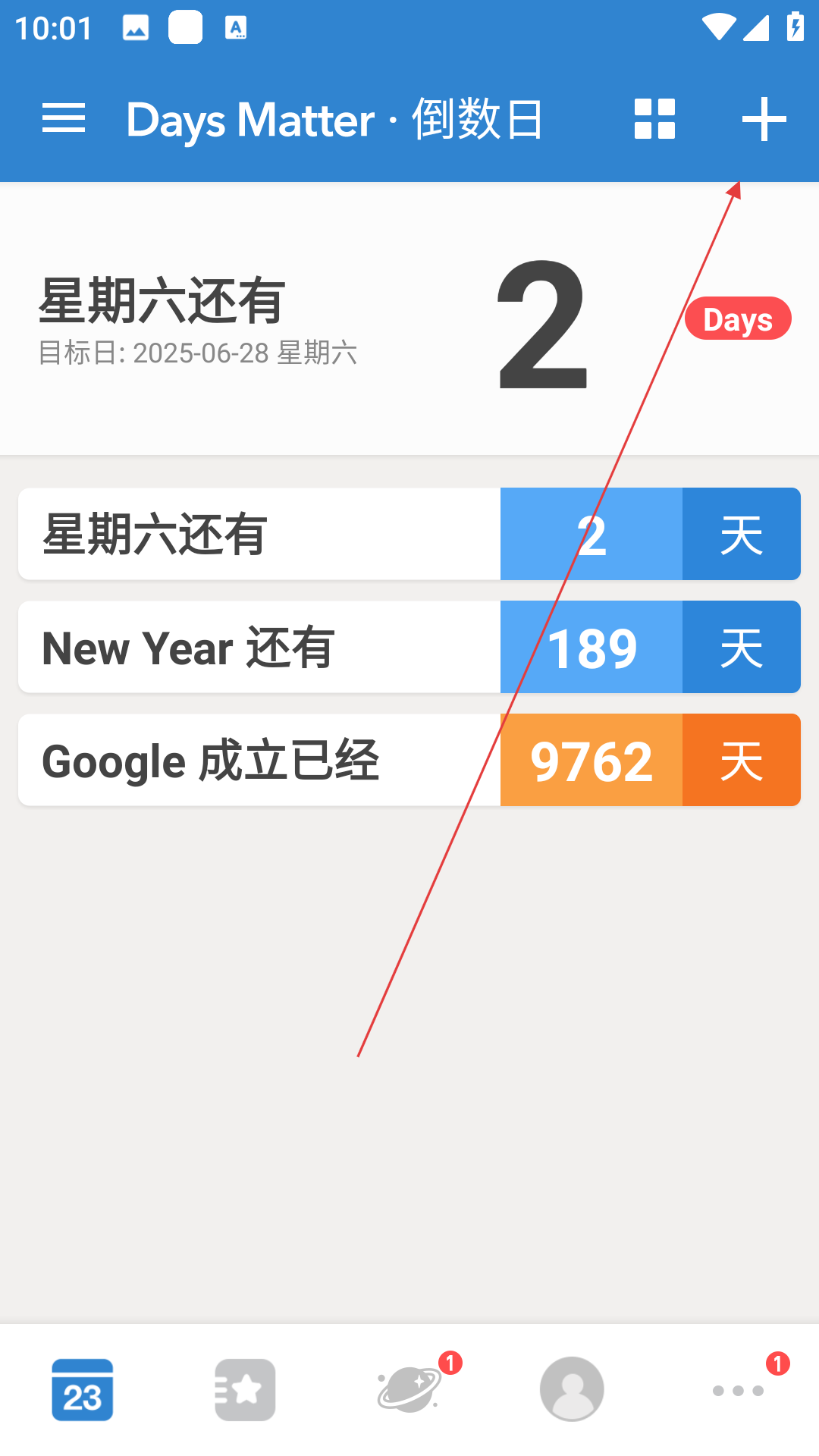
Task: Select the calendar 23 tab
Action: click(x=83, y=1390)
